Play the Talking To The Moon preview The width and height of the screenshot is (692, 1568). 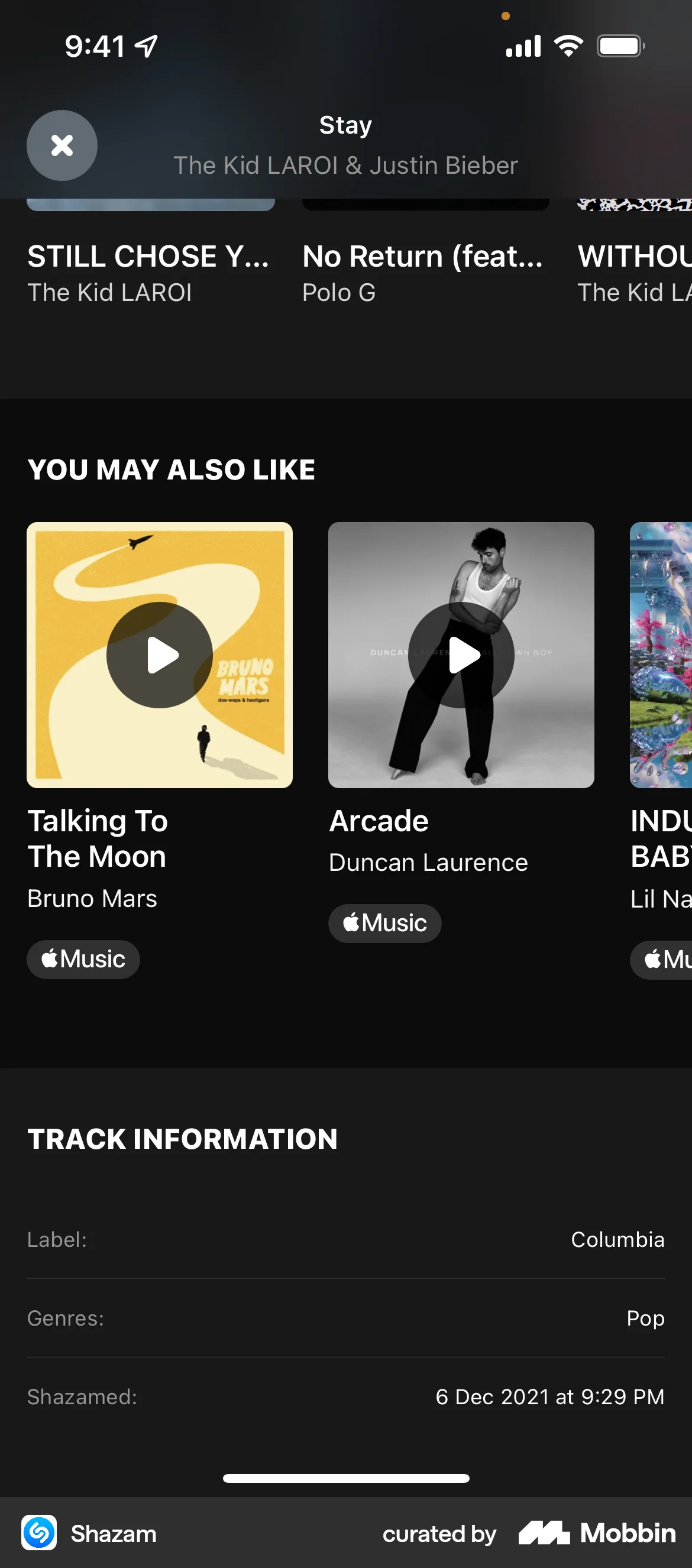(x=159, y=655)
